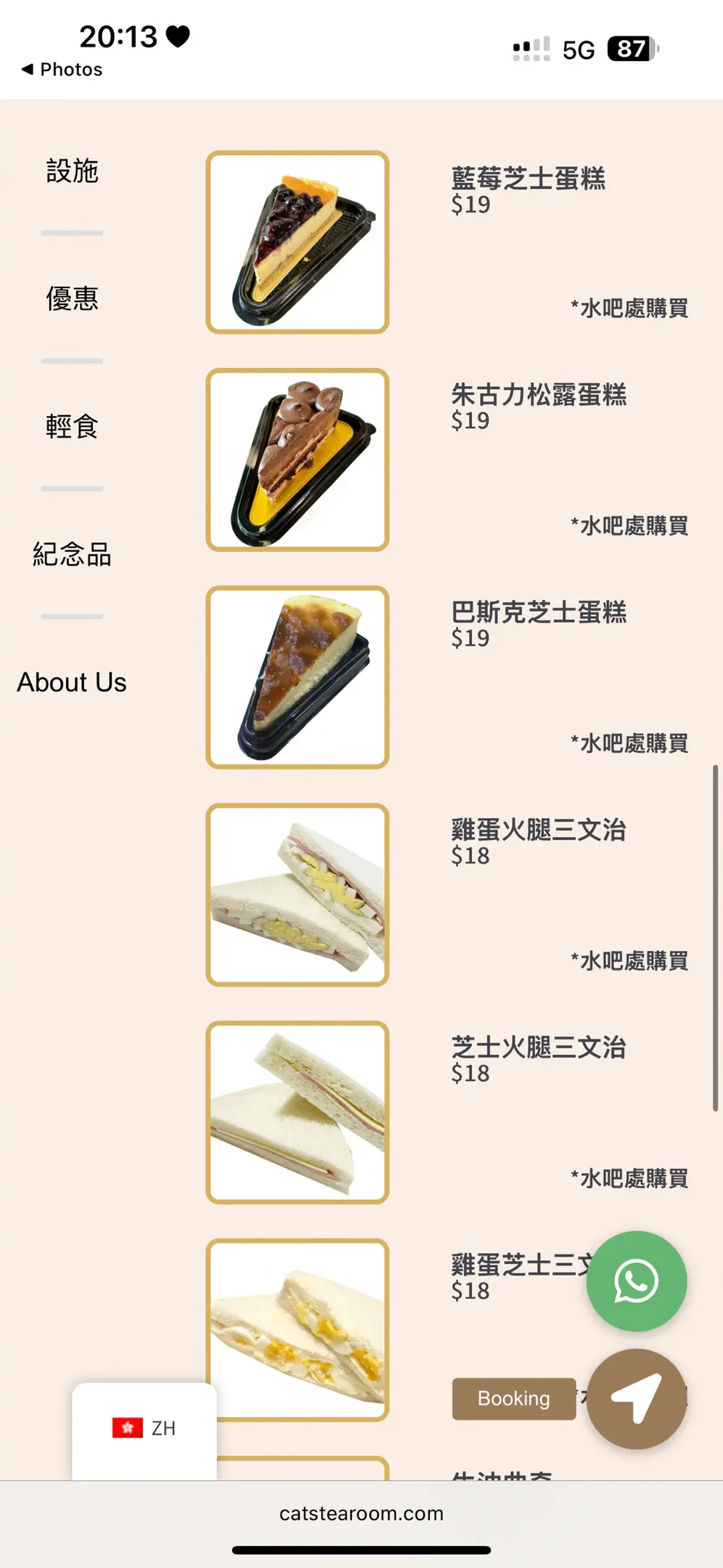
Task: Open the 紀念品 section
Action: click(72, 555)
